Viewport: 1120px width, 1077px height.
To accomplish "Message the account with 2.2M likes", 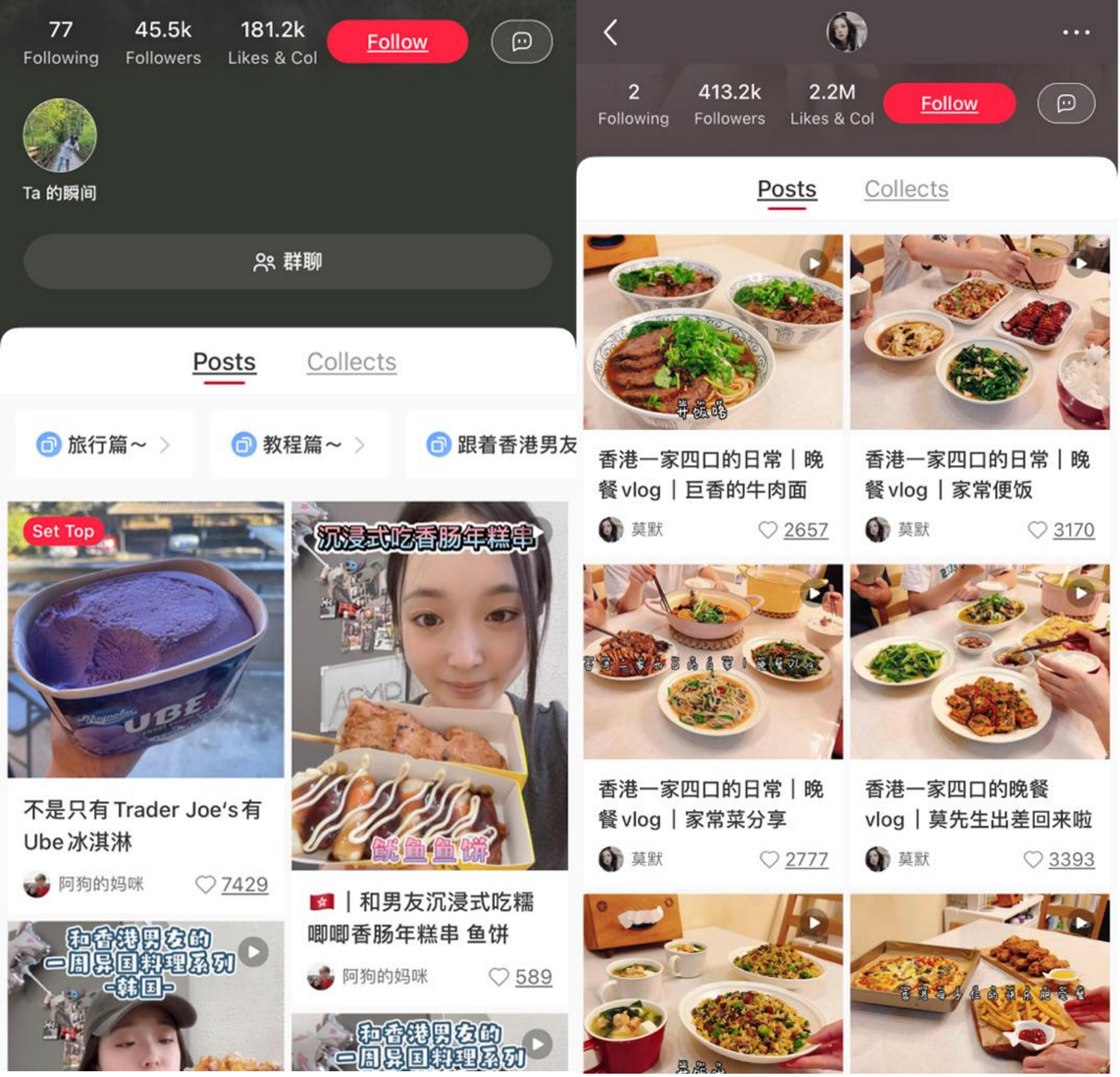I will point(1066,103).
